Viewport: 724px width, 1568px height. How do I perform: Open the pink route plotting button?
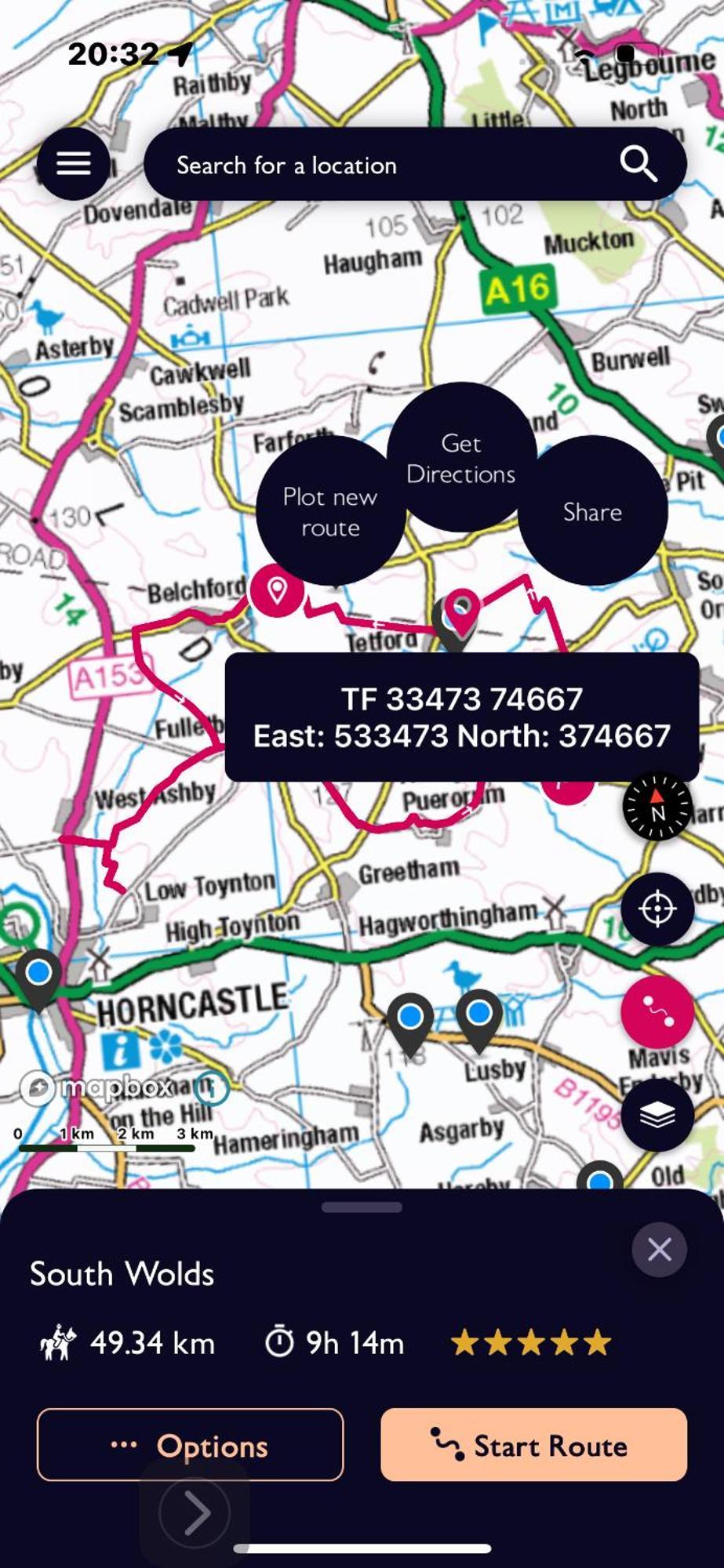pyautogui.click(x=657, y=1011)
